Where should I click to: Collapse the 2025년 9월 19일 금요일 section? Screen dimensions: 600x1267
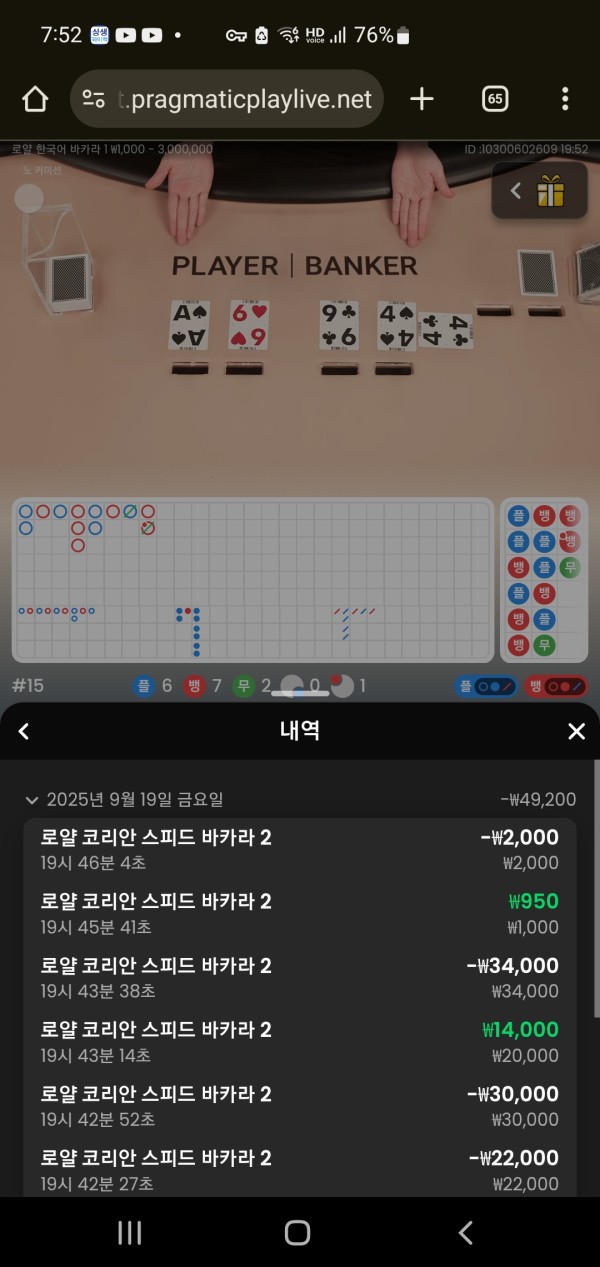click(x=32, y=800)
